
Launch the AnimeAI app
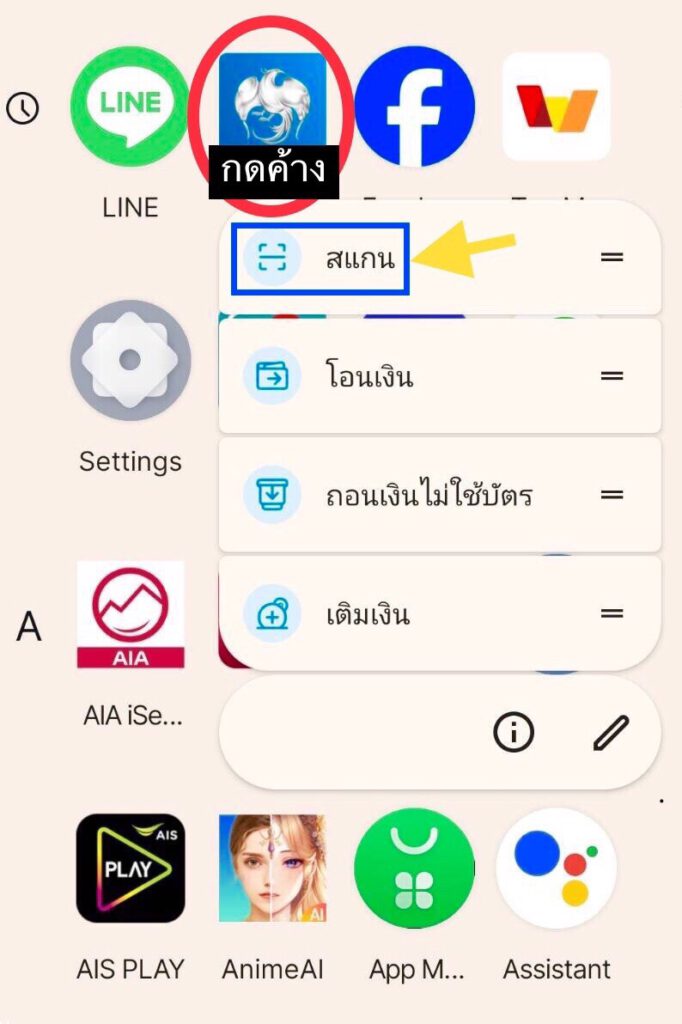click(272, 868)
